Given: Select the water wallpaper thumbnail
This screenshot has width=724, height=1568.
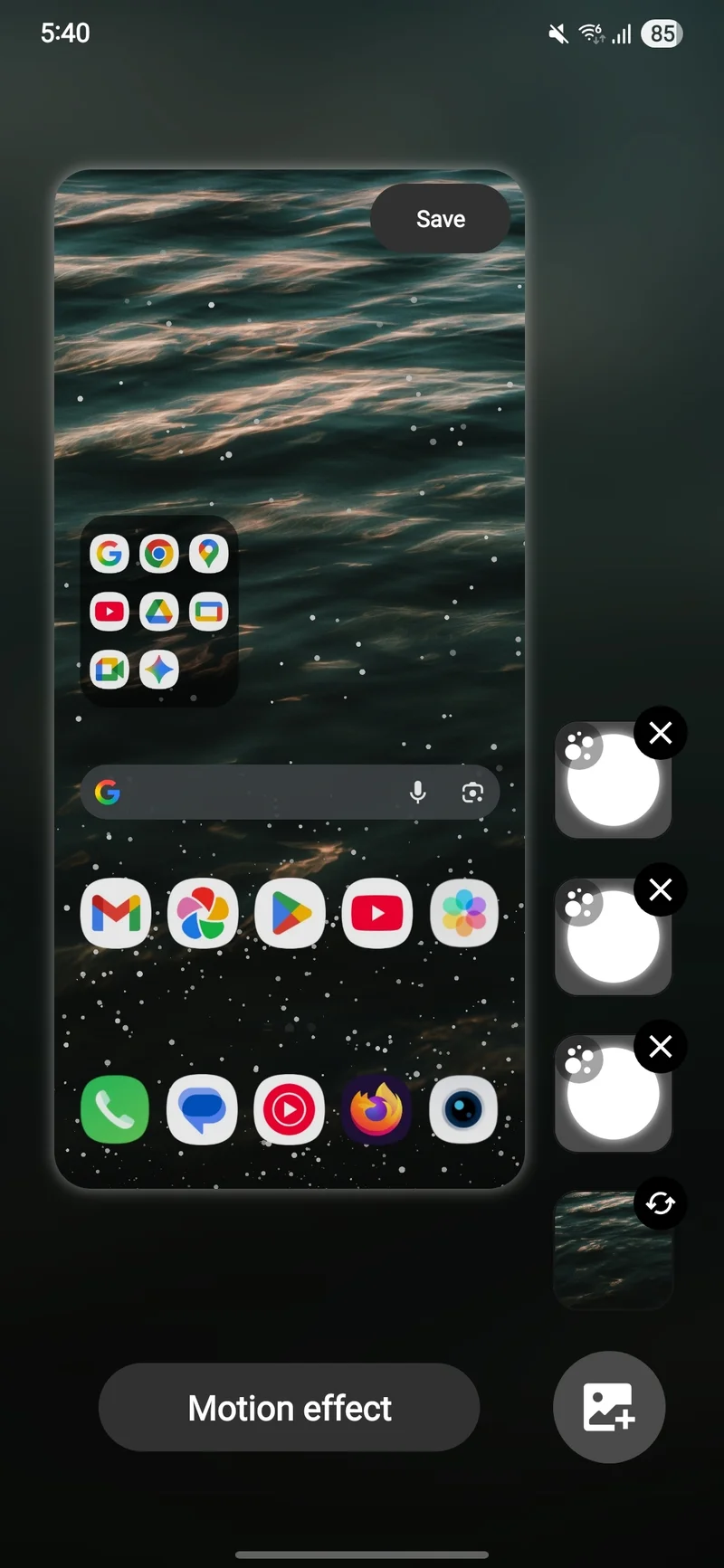Looking at the screenshot, I should [x=606, y=1256].
